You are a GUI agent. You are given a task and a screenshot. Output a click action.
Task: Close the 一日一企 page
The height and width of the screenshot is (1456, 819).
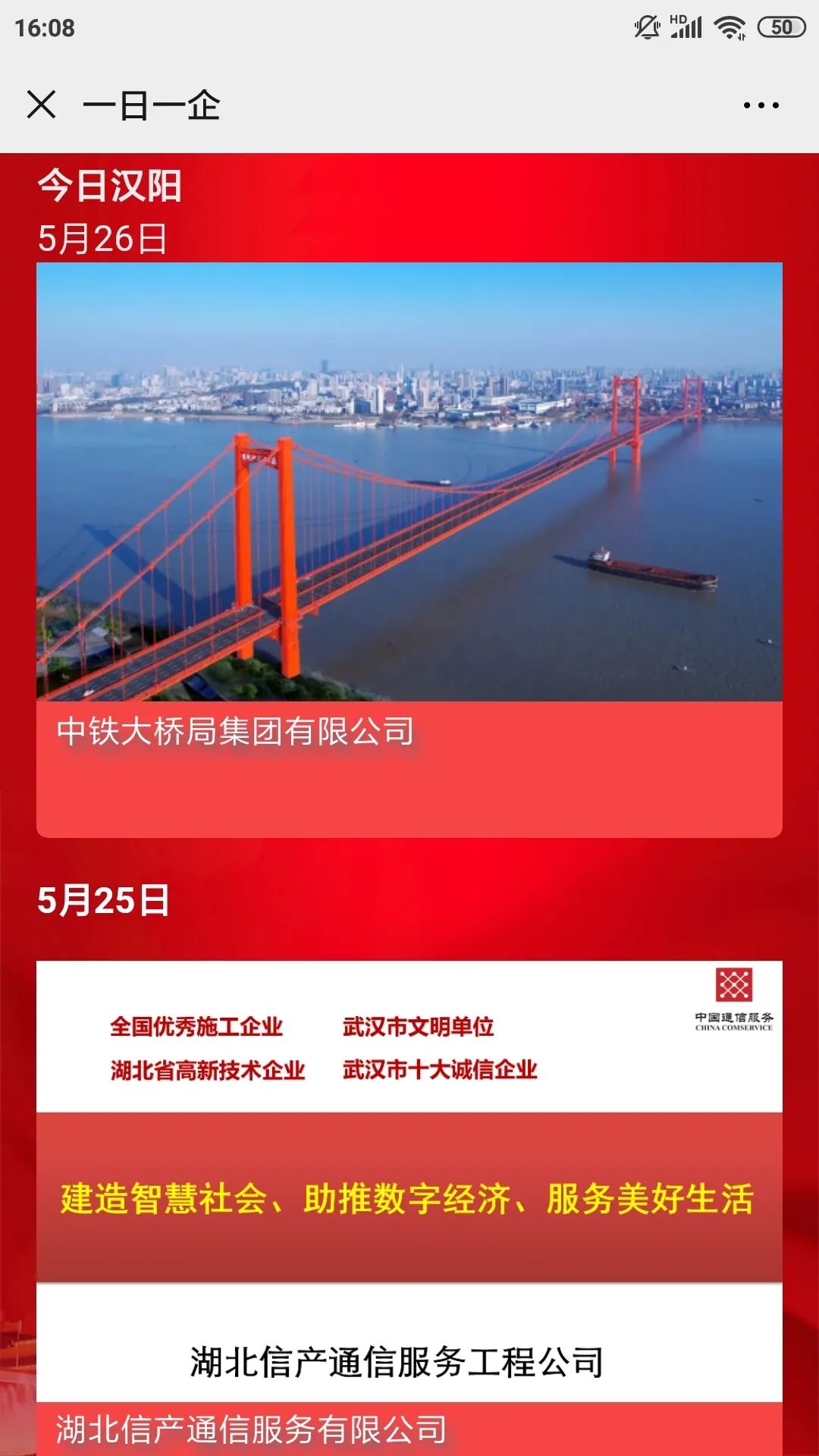[x=42, y=105]
